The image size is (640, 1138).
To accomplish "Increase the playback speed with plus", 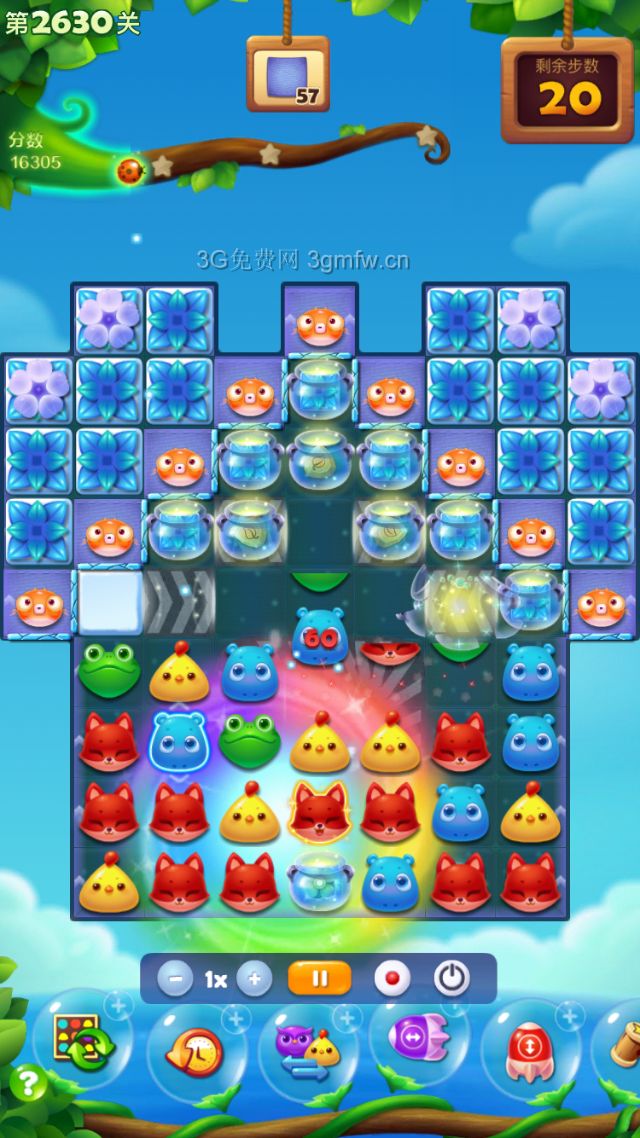I will point(254,979).
